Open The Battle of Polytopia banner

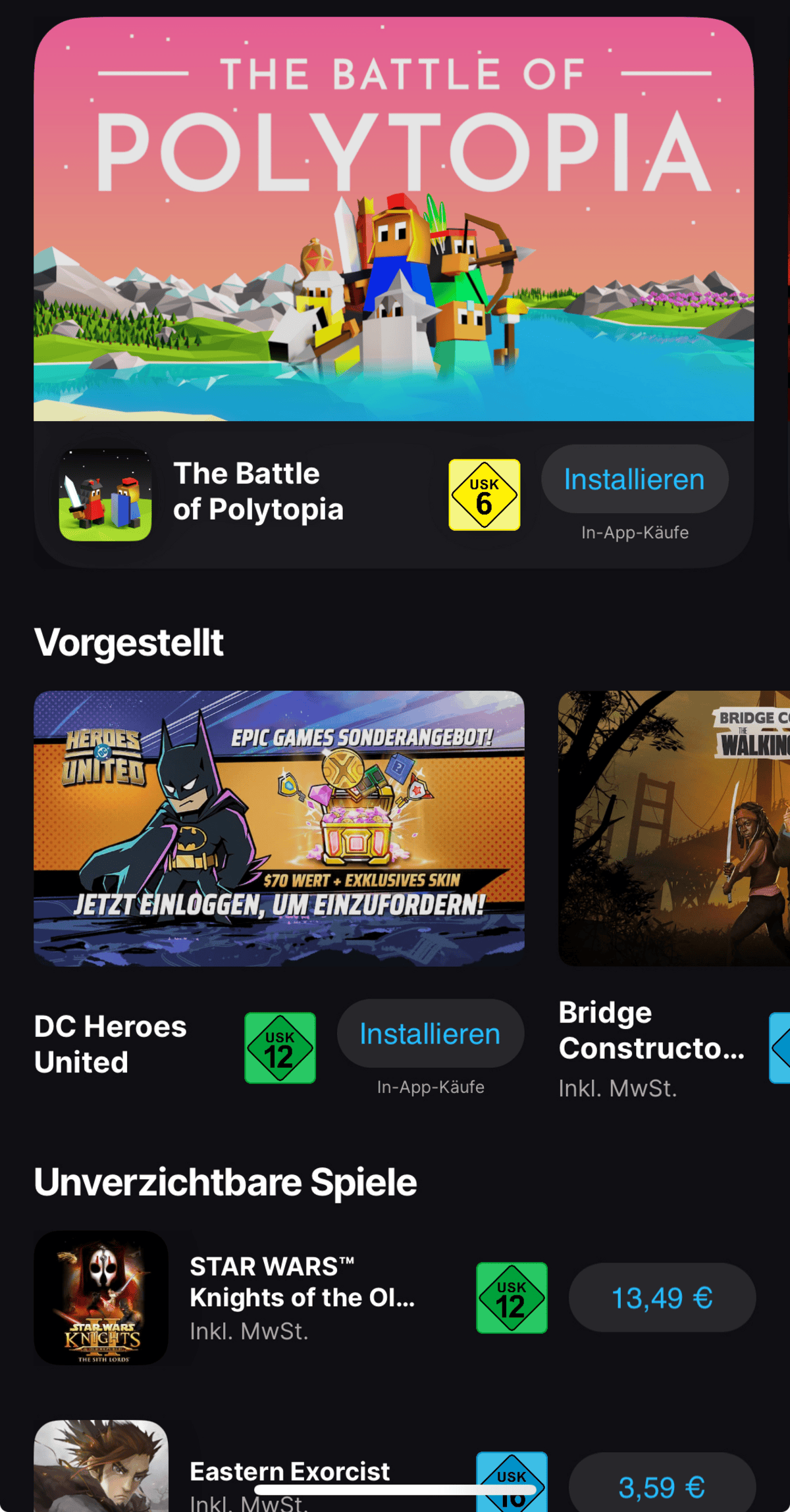click(394, 219)
